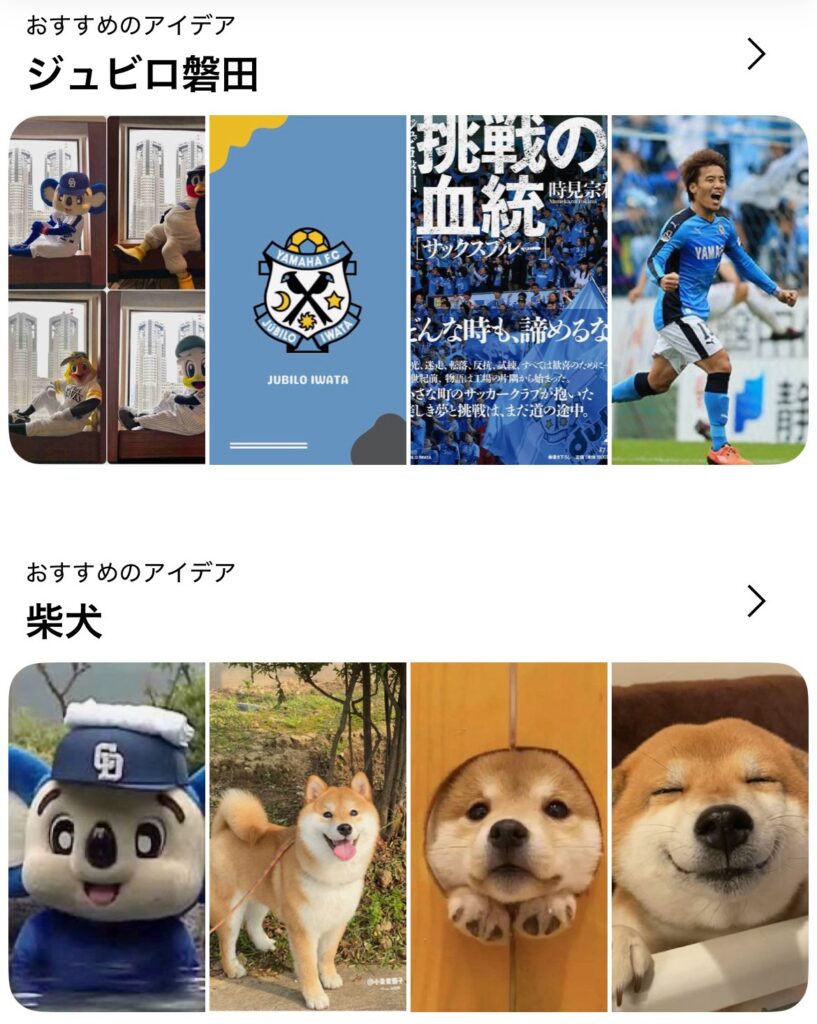The height and width of the screenshot is (1024, 817).
Task: Open the Shiba puppy peeking through hole pin
Action: click(509, 837)
